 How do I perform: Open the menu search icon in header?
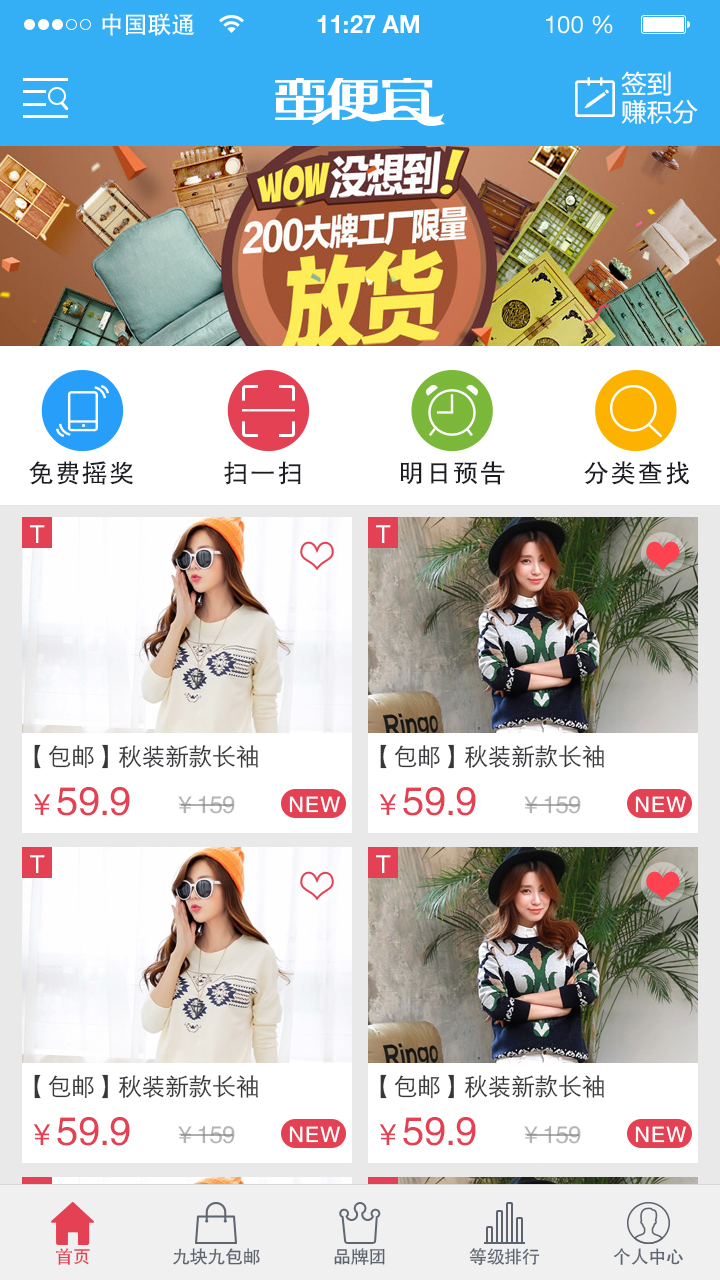(x=45, y=98)
